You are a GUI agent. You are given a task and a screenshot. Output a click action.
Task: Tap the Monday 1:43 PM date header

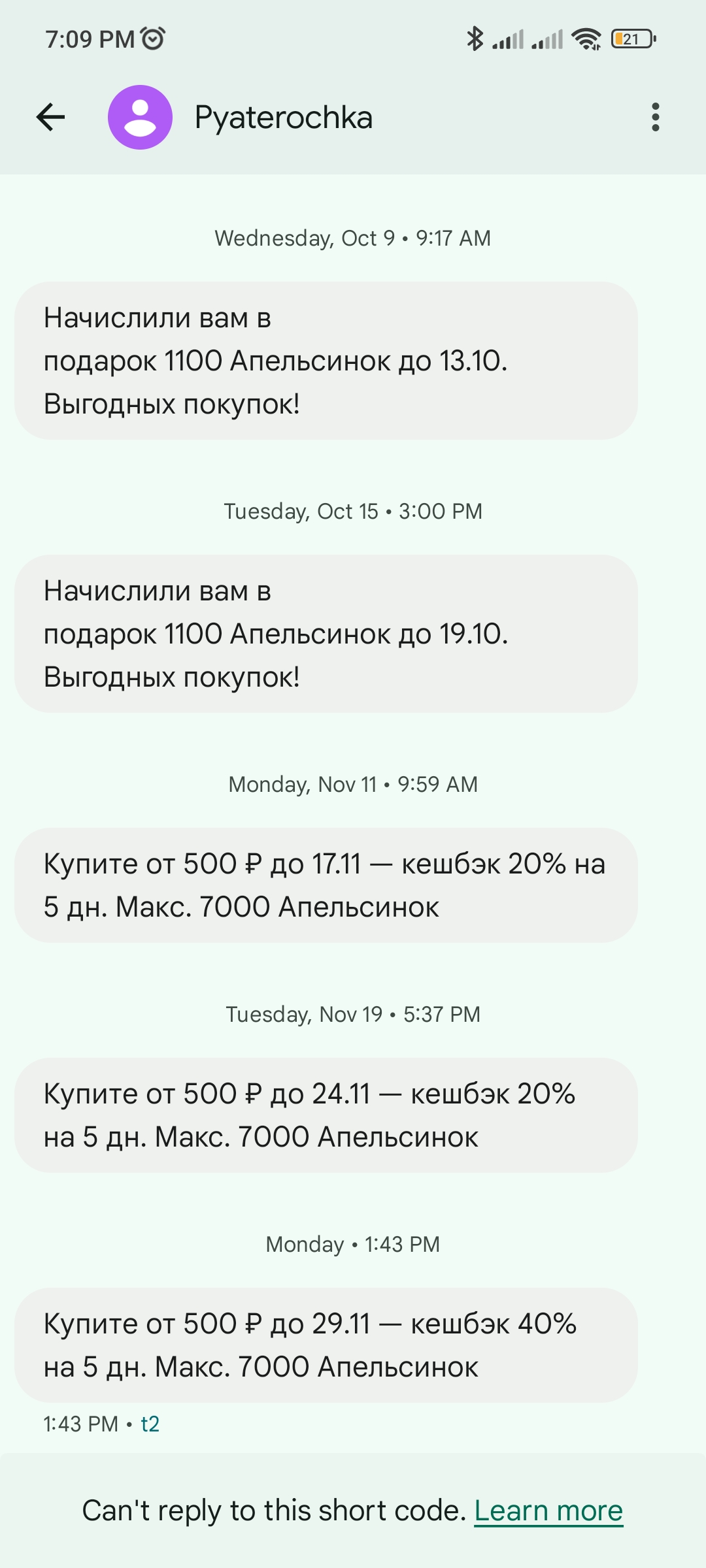tap(352, 1243)
